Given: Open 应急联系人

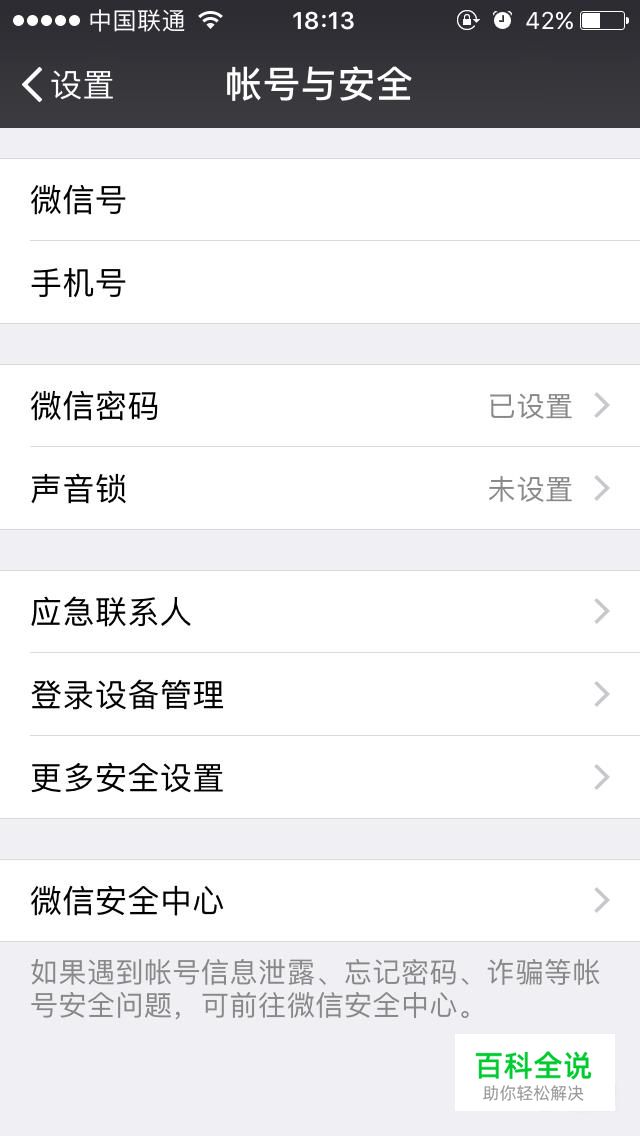Looking at the screenshot, I should (x=320, y=611).
